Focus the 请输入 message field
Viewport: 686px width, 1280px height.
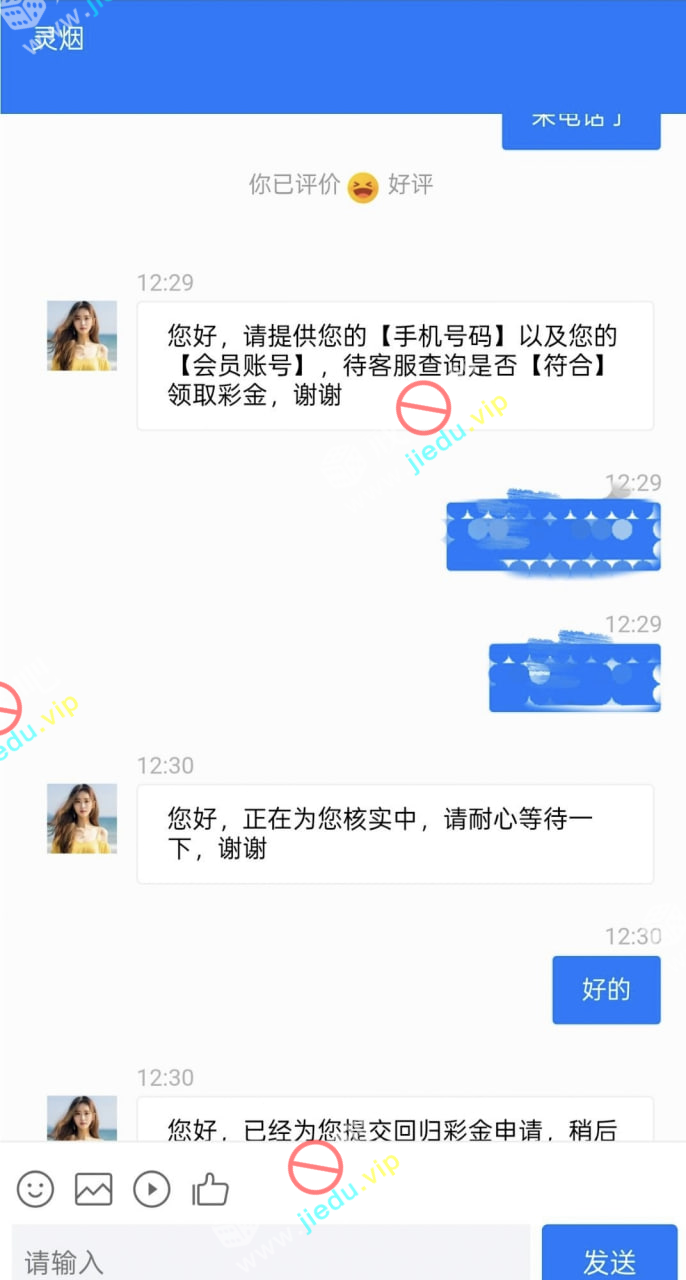(x=270, y=1257)
